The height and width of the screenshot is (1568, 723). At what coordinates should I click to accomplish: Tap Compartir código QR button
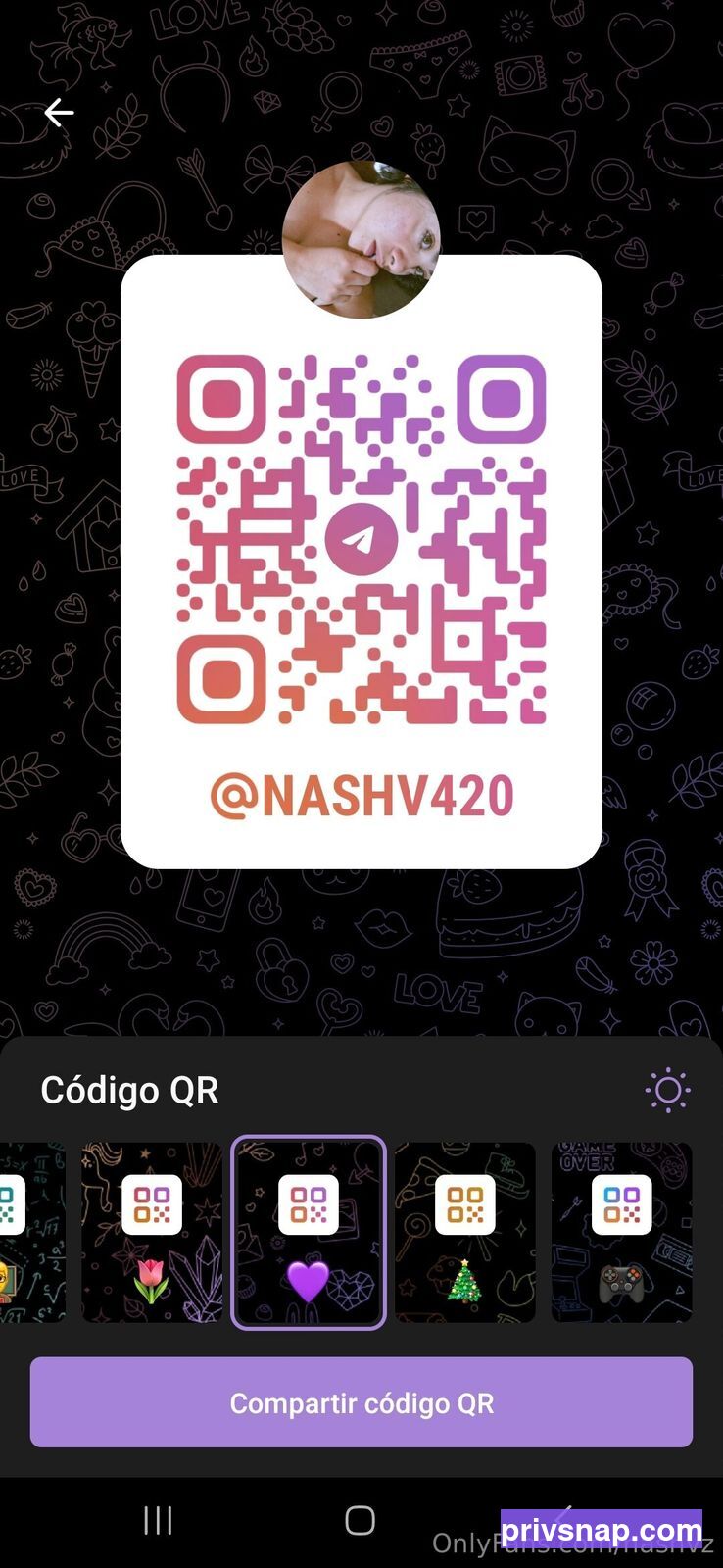pyautogui.click(x=361, y=1402)
